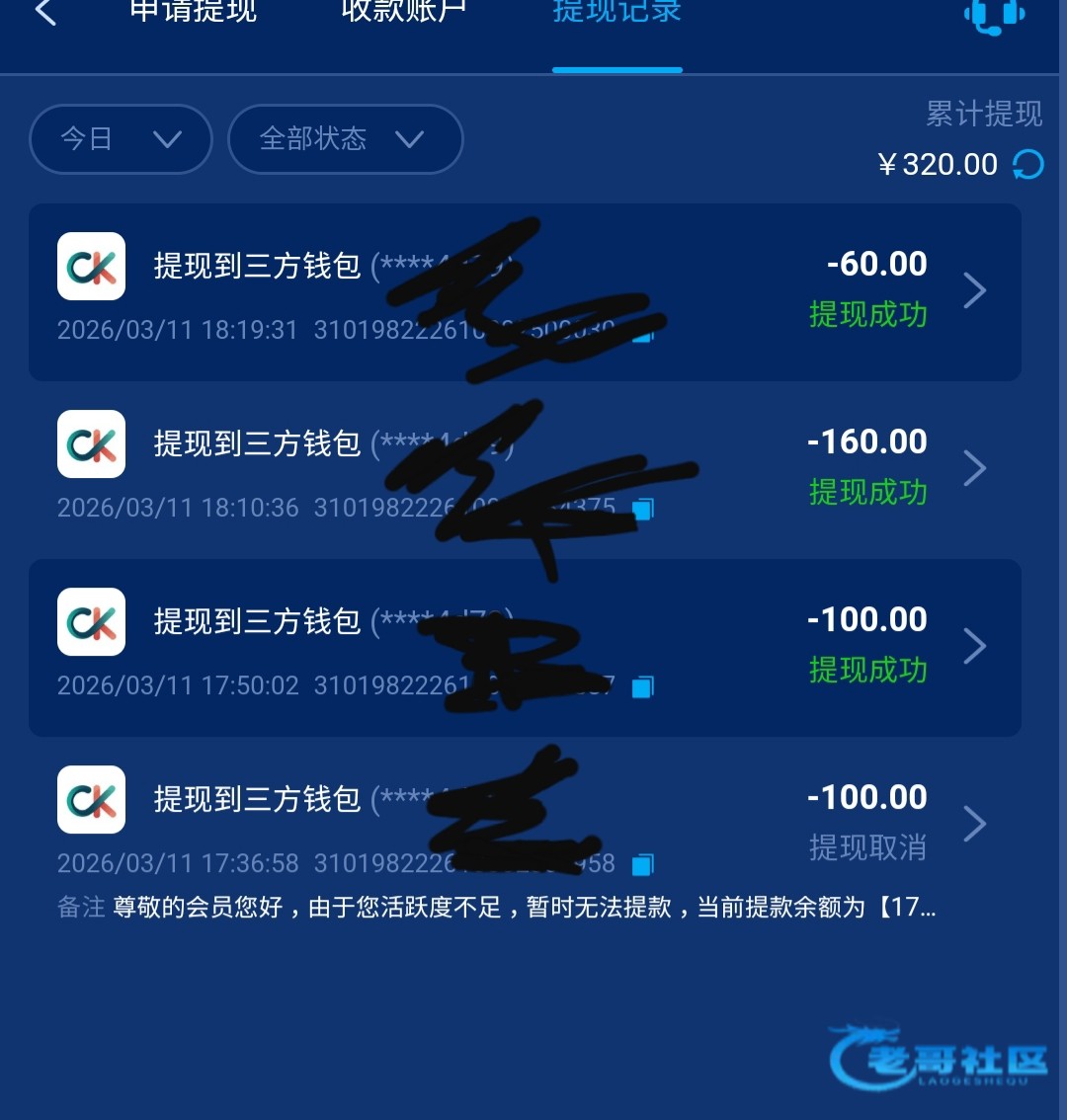Screen dimensions: 1067x1120
Task: Open customer service headset icon
Action: coord(994,14)
